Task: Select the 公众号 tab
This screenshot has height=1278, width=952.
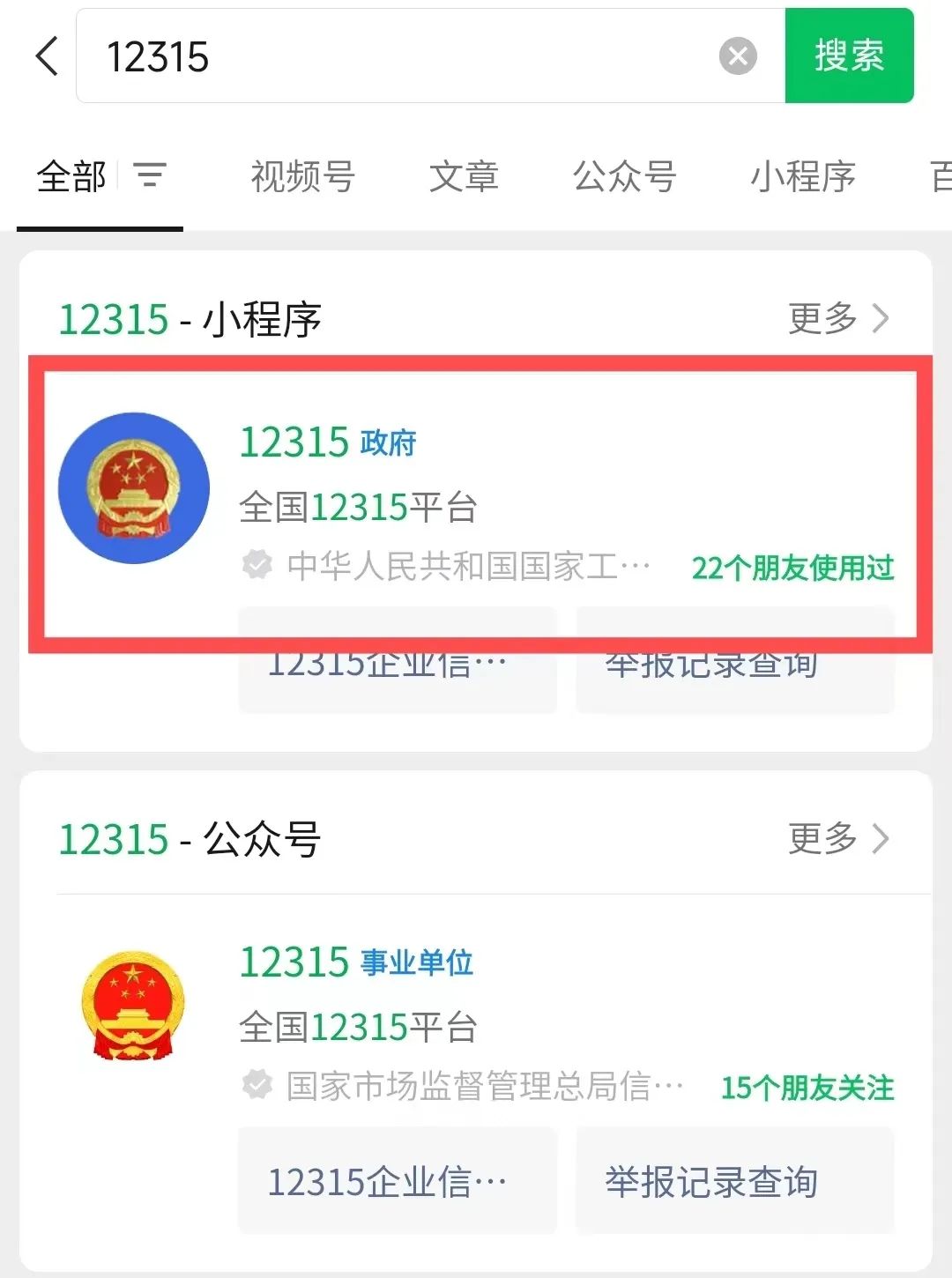Action: tap(625, 176)
